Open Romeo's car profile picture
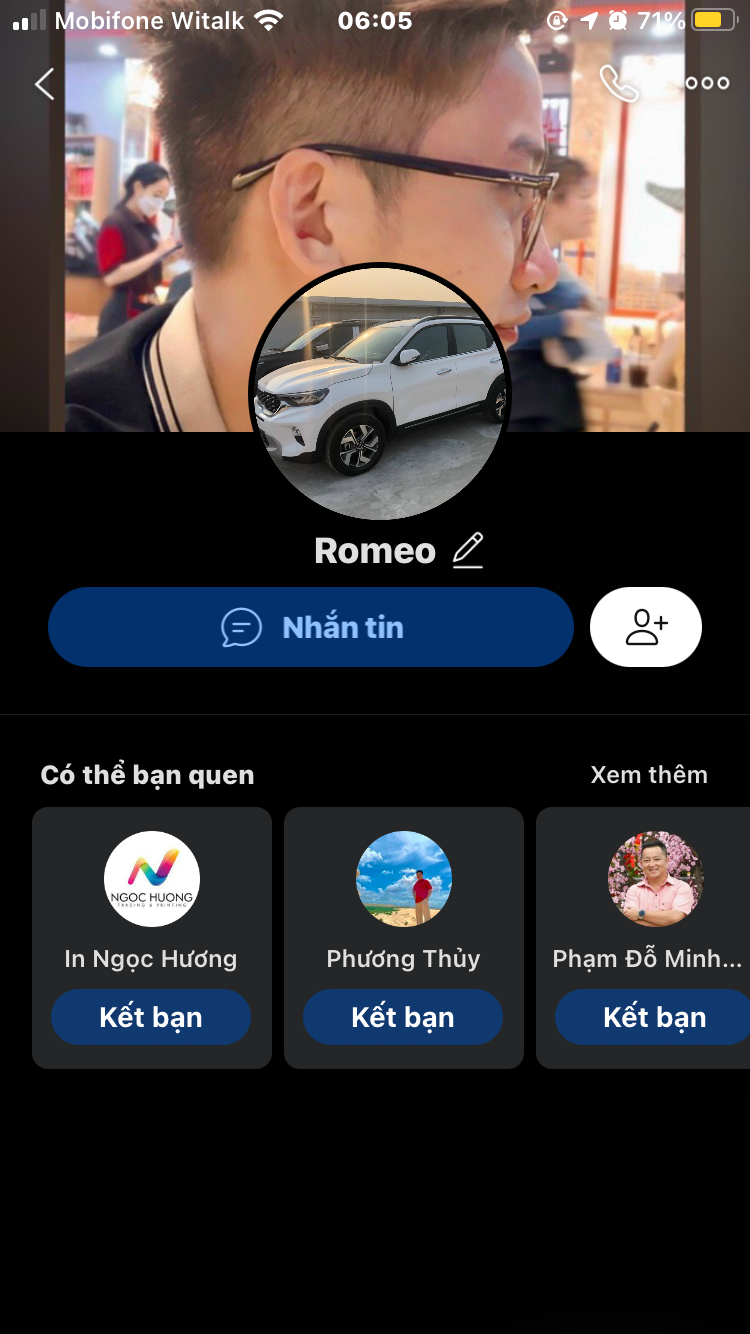The width and height of the screenshot is (750, 1334). [380, 392]
